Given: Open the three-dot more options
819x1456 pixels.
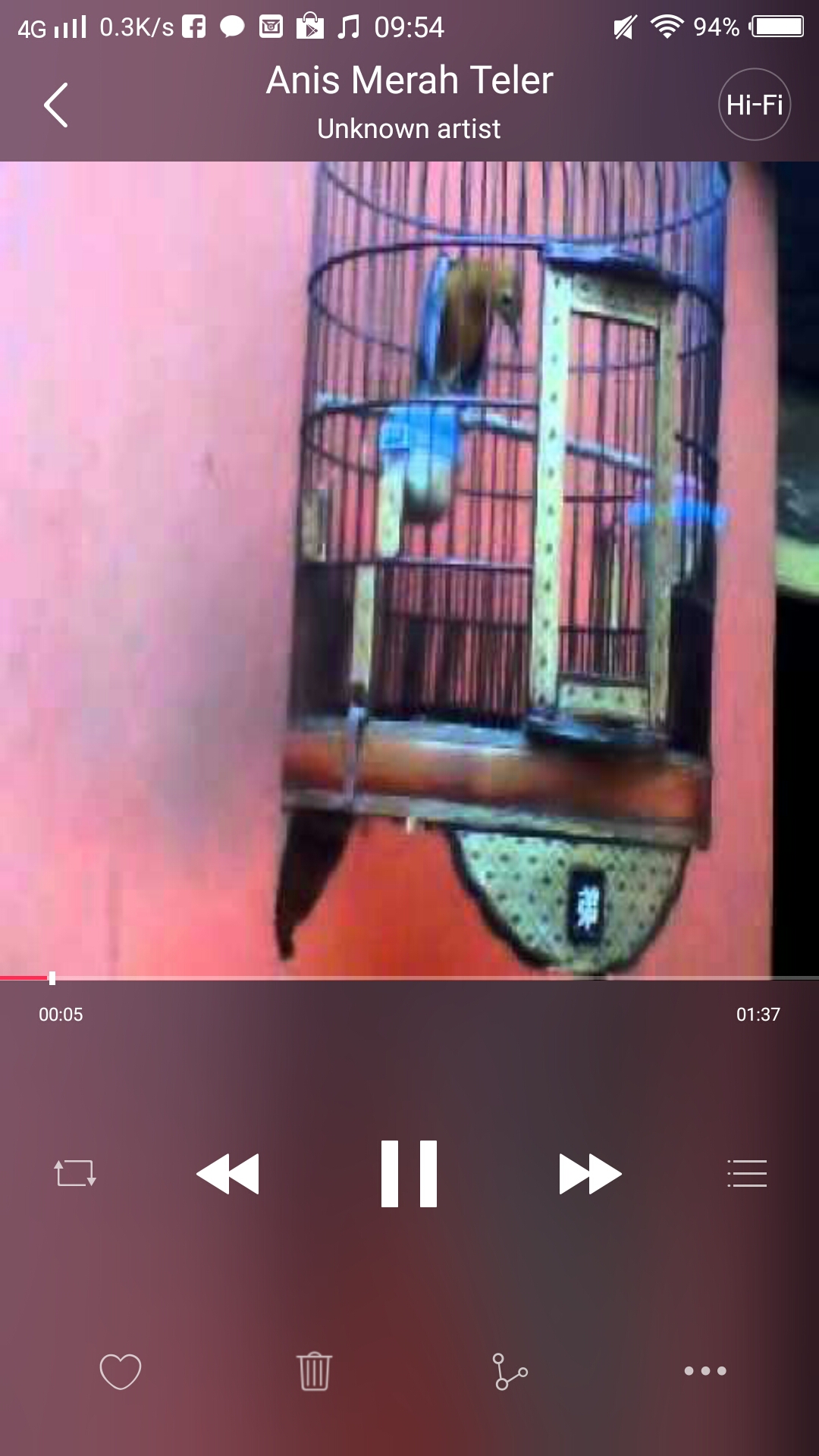Looking at the screenshot, I should pos(705,1371).
